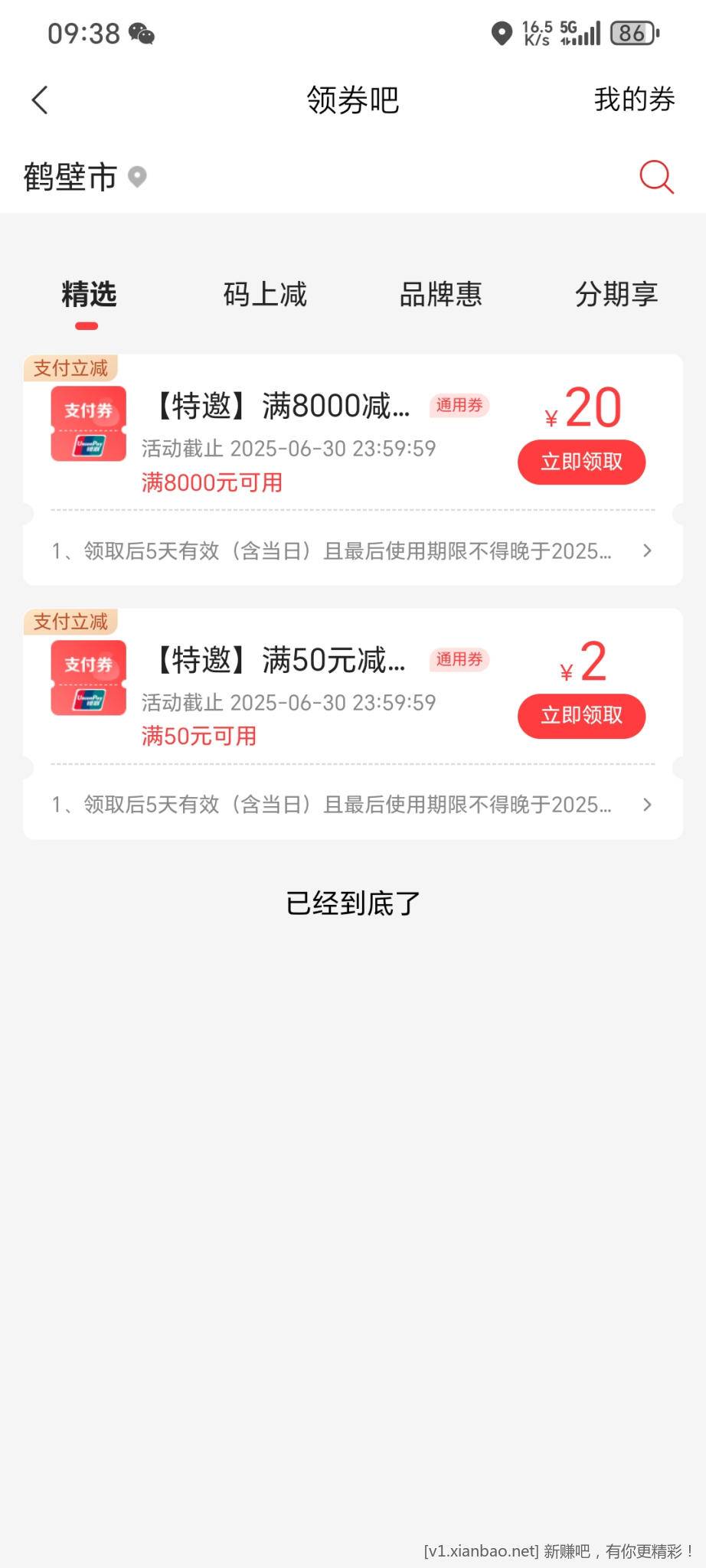Switch to the 码上减 tab
This screenshot has height=1568, width=706.
(x=264, y=295)
